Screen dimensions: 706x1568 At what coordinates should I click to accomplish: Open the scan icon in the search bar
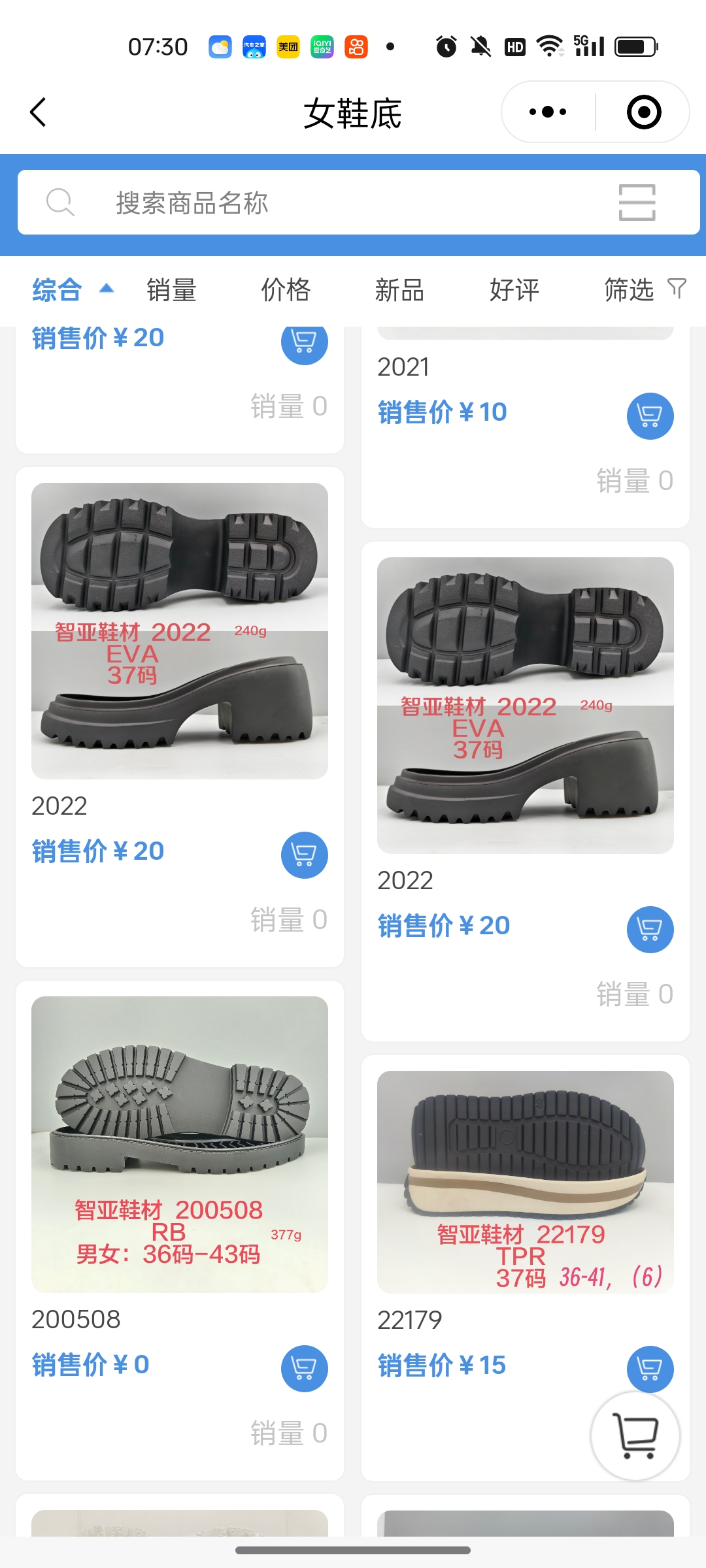click(x=637, y=203)
